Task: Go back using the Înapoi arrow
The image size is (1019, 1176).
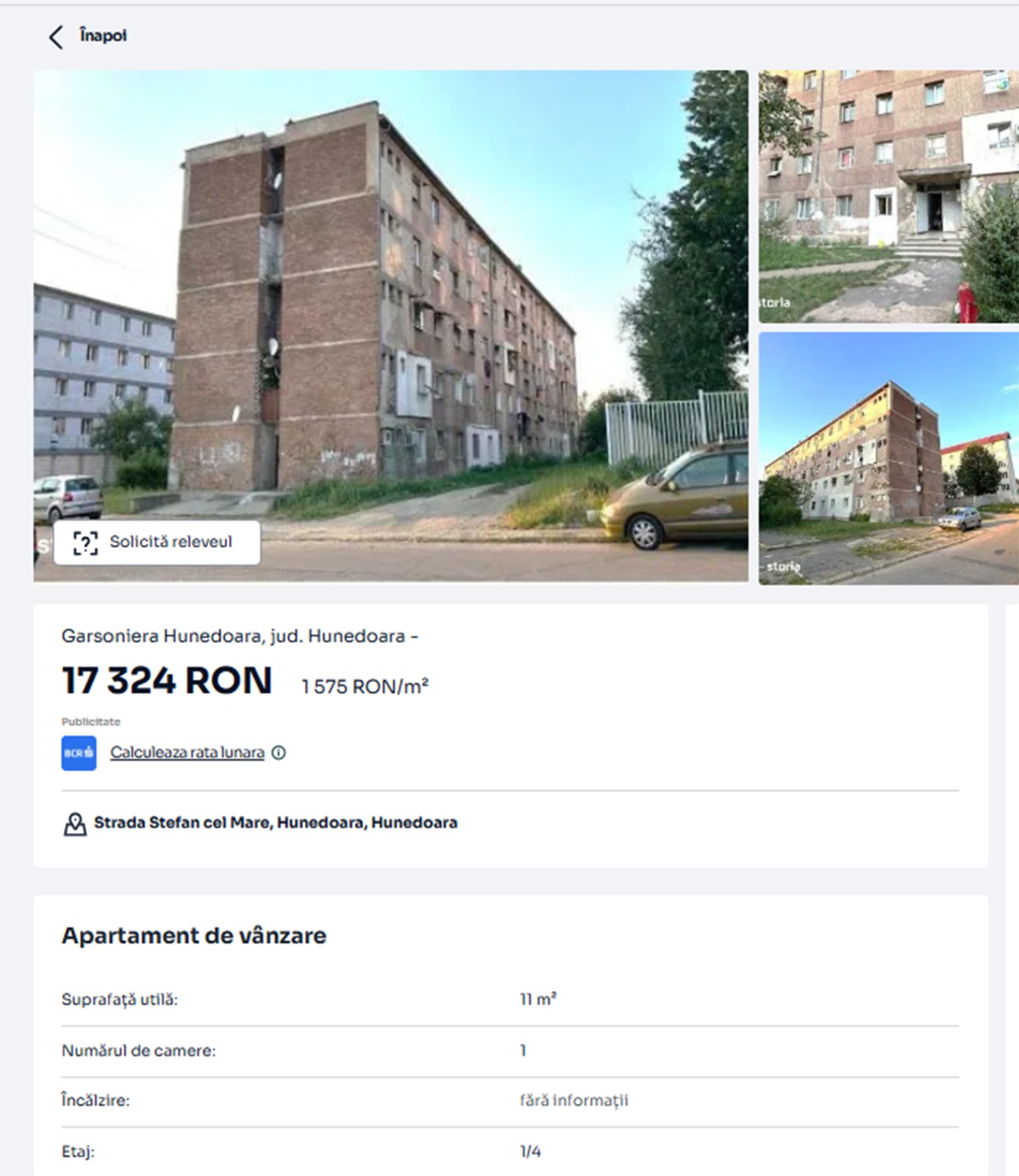Action: click(x=57, y=37)
